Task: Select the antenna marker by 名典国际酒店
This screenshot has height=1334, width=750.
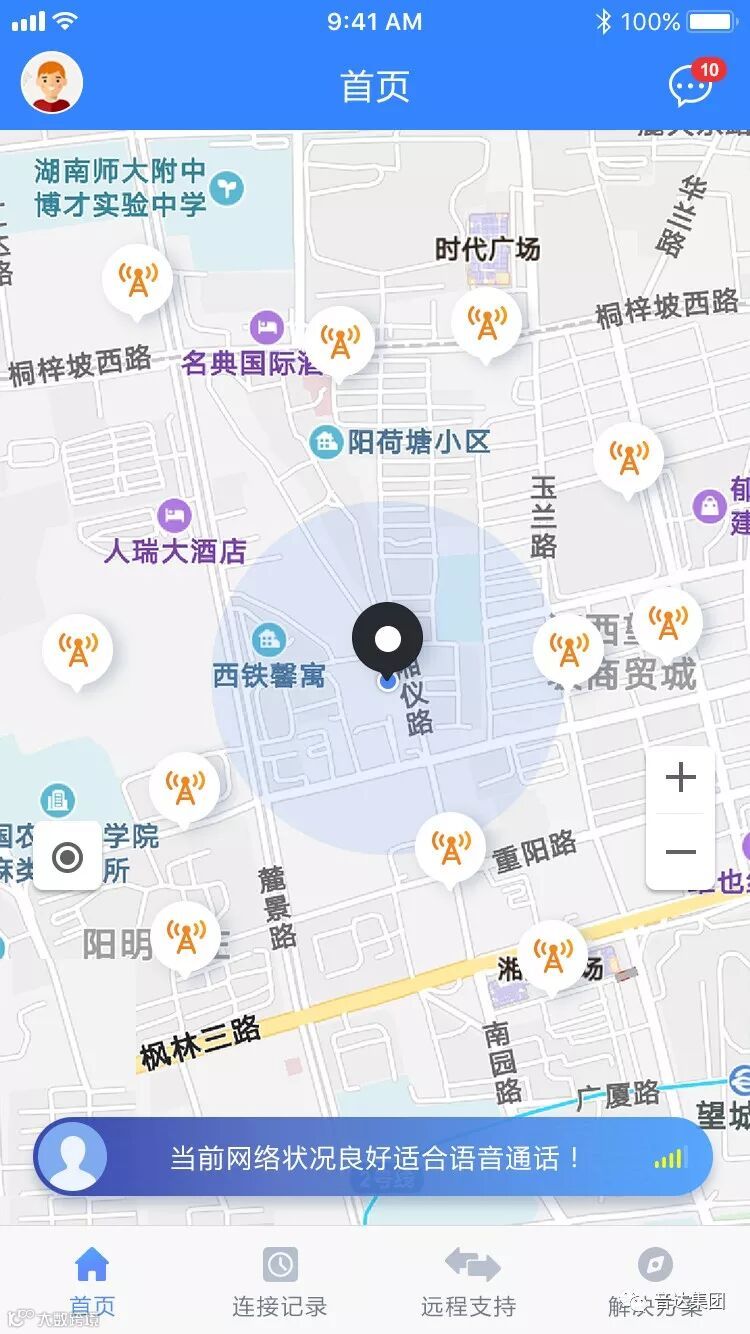Action: pyautogui.click(x=340, y=344)
